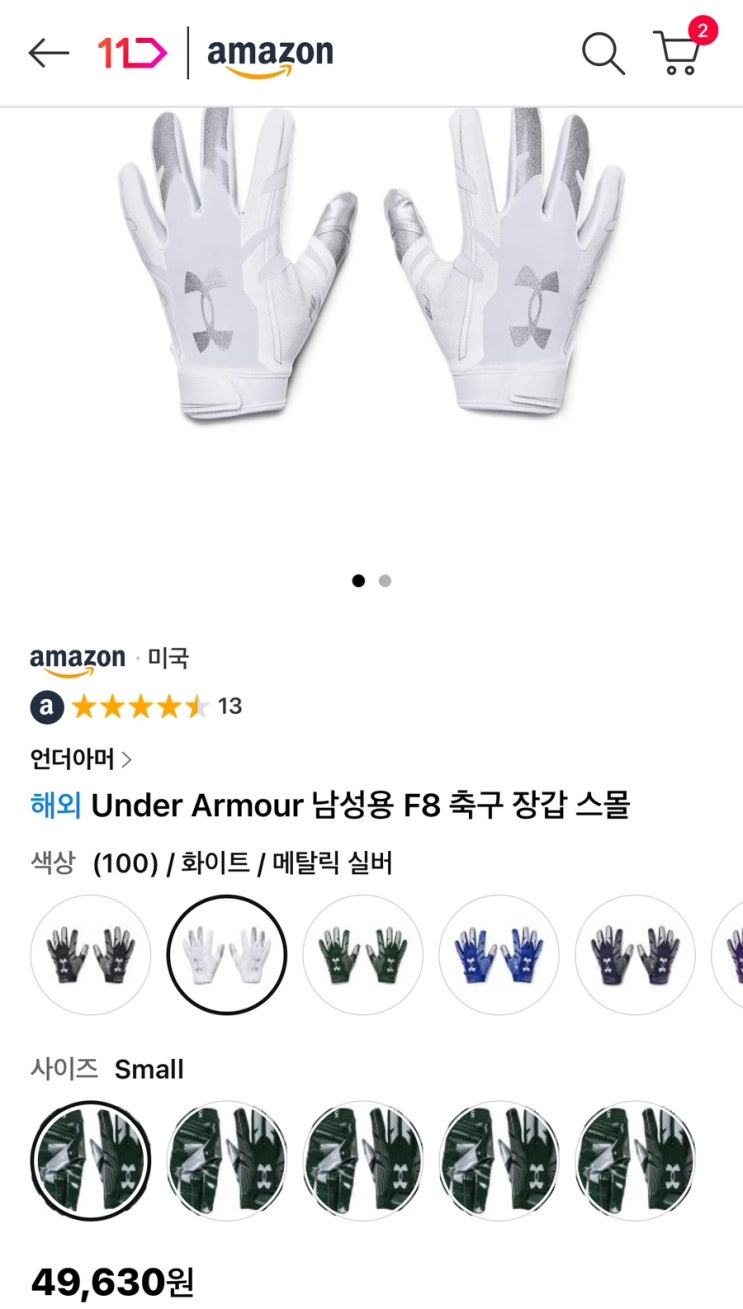Open the search magnifier icon
Image resolution: width=743 pixels, height=1309 pixels.
tap(603, 53)
